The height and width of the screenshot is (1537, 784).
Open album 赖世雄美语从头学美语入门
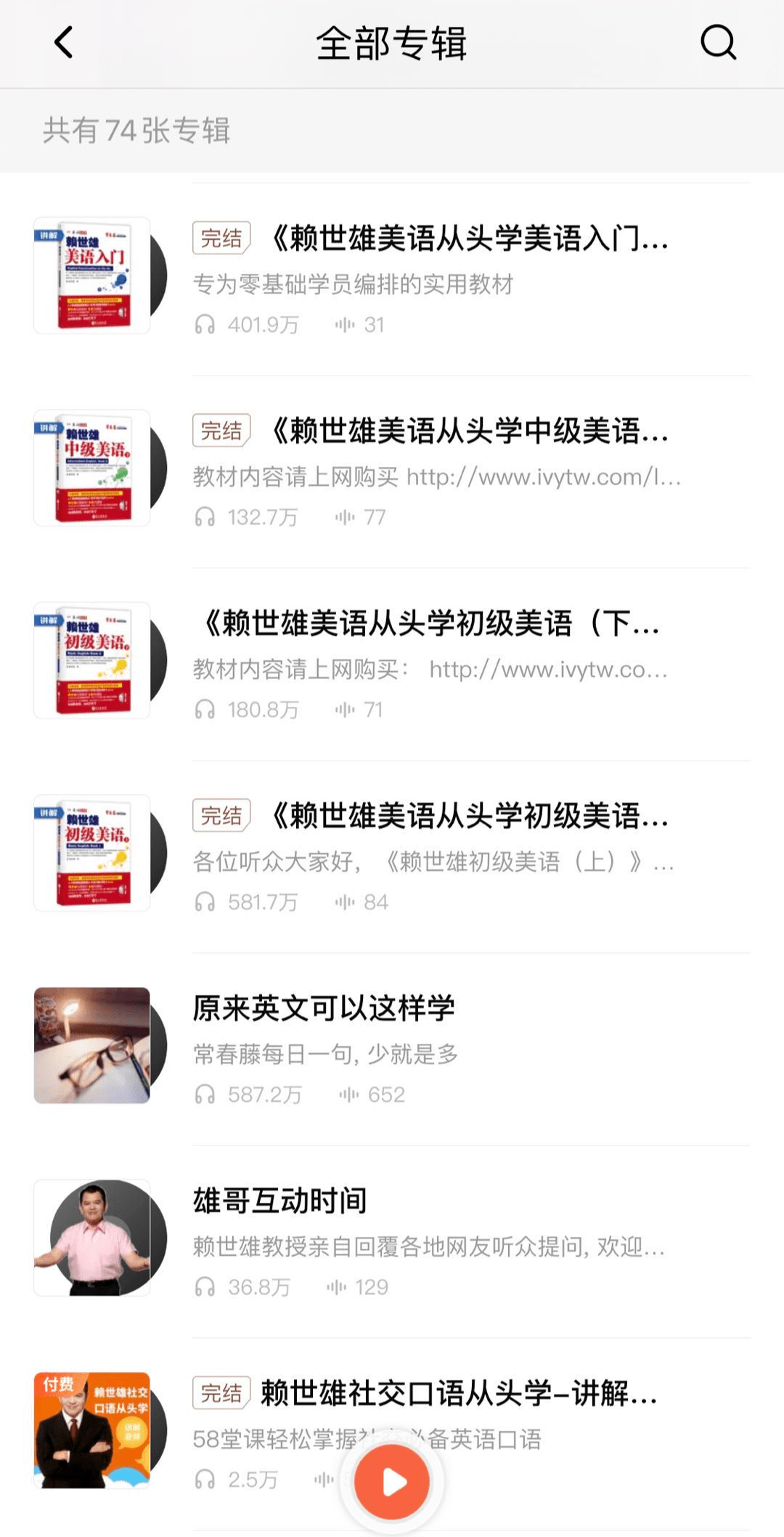coord(468,239)
